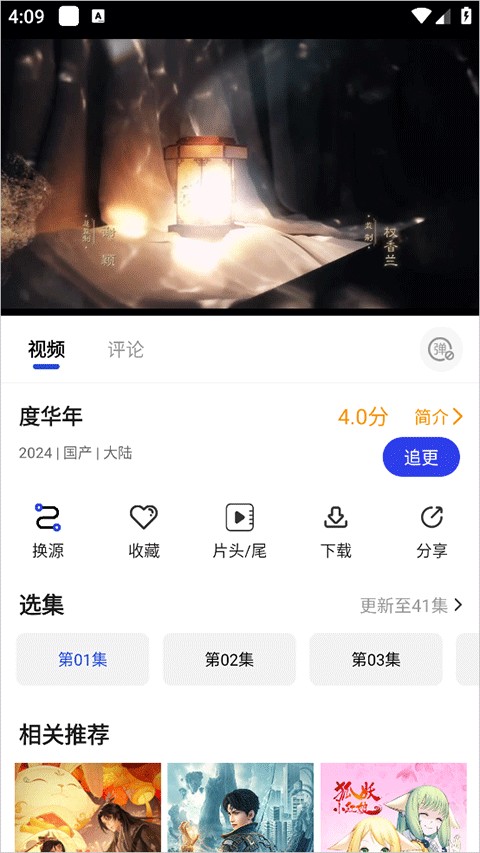
Task: Open 换源 to change source
Action: [x=48, y=531]
